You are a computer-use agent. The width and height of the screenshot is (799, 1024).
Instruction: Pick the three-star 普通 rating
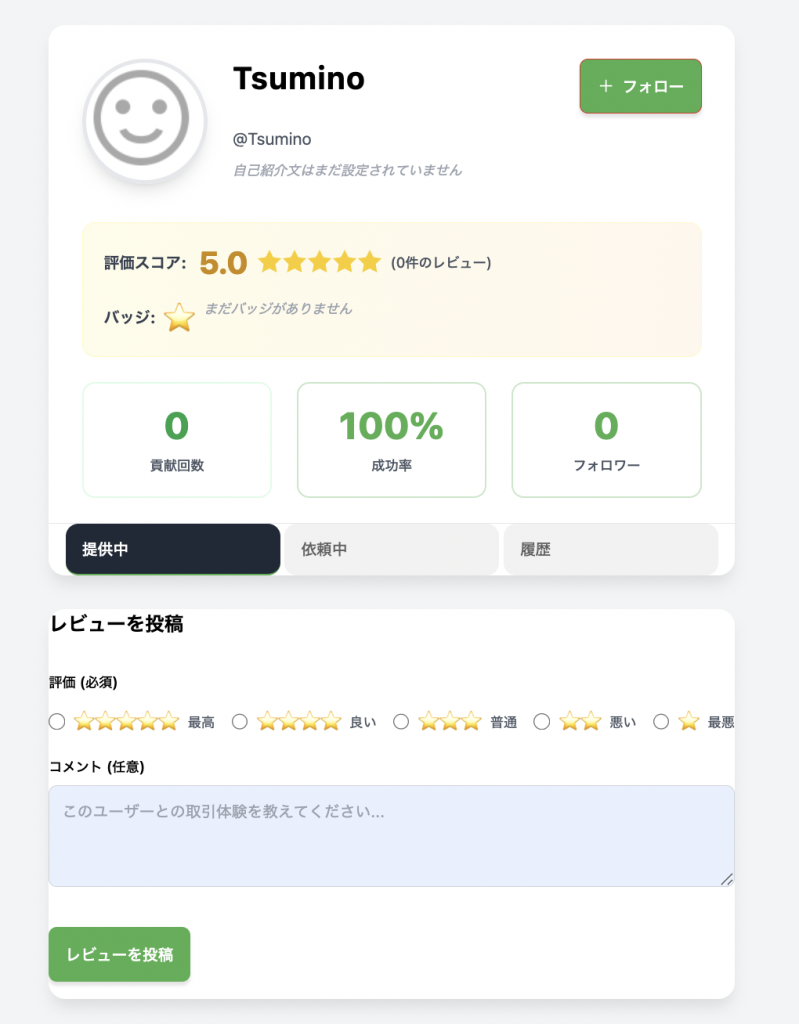point(401,721)
